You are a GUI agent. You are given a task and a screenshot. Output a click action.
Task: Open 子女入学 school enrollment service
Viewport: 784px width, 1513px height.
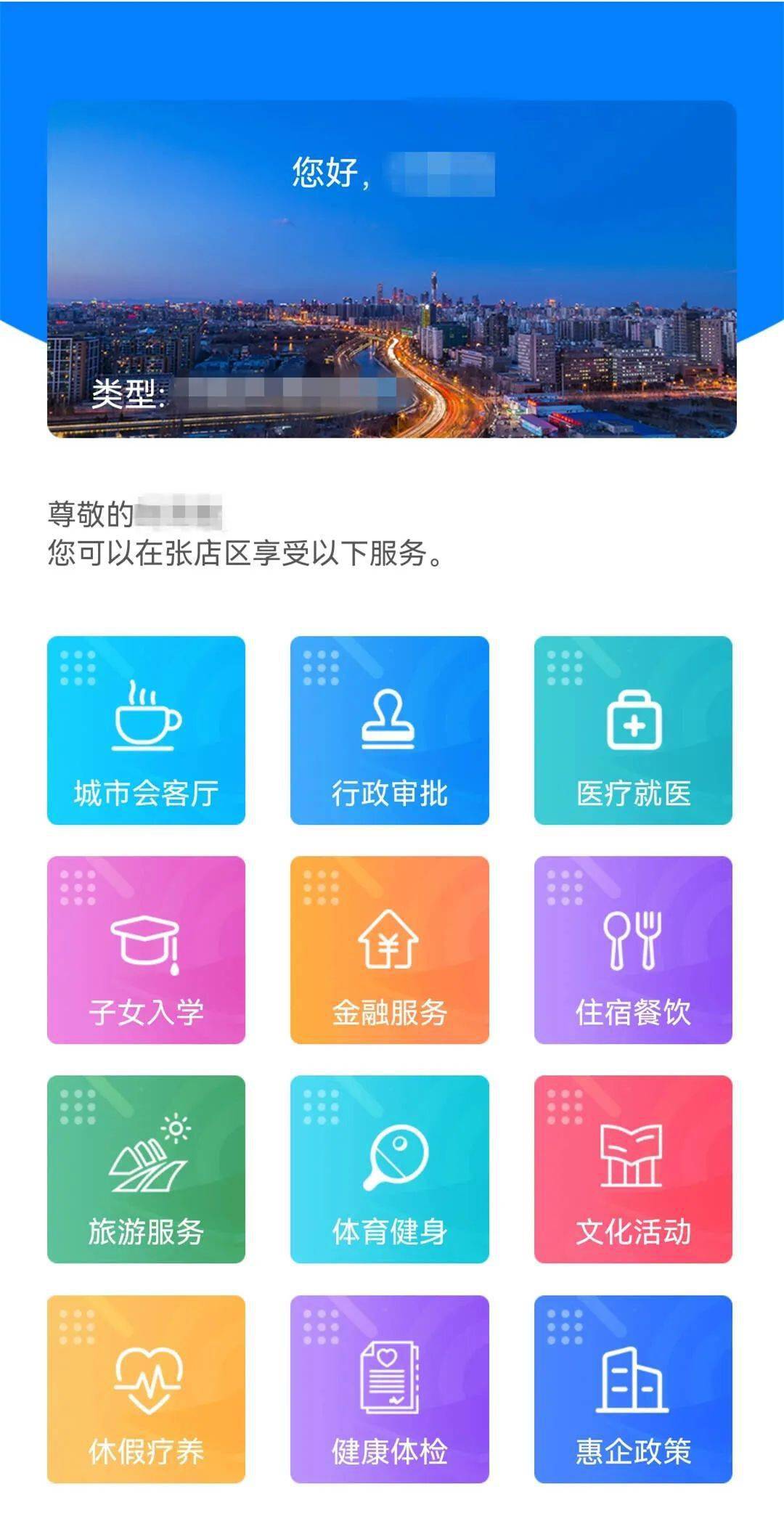pos(146,950)
